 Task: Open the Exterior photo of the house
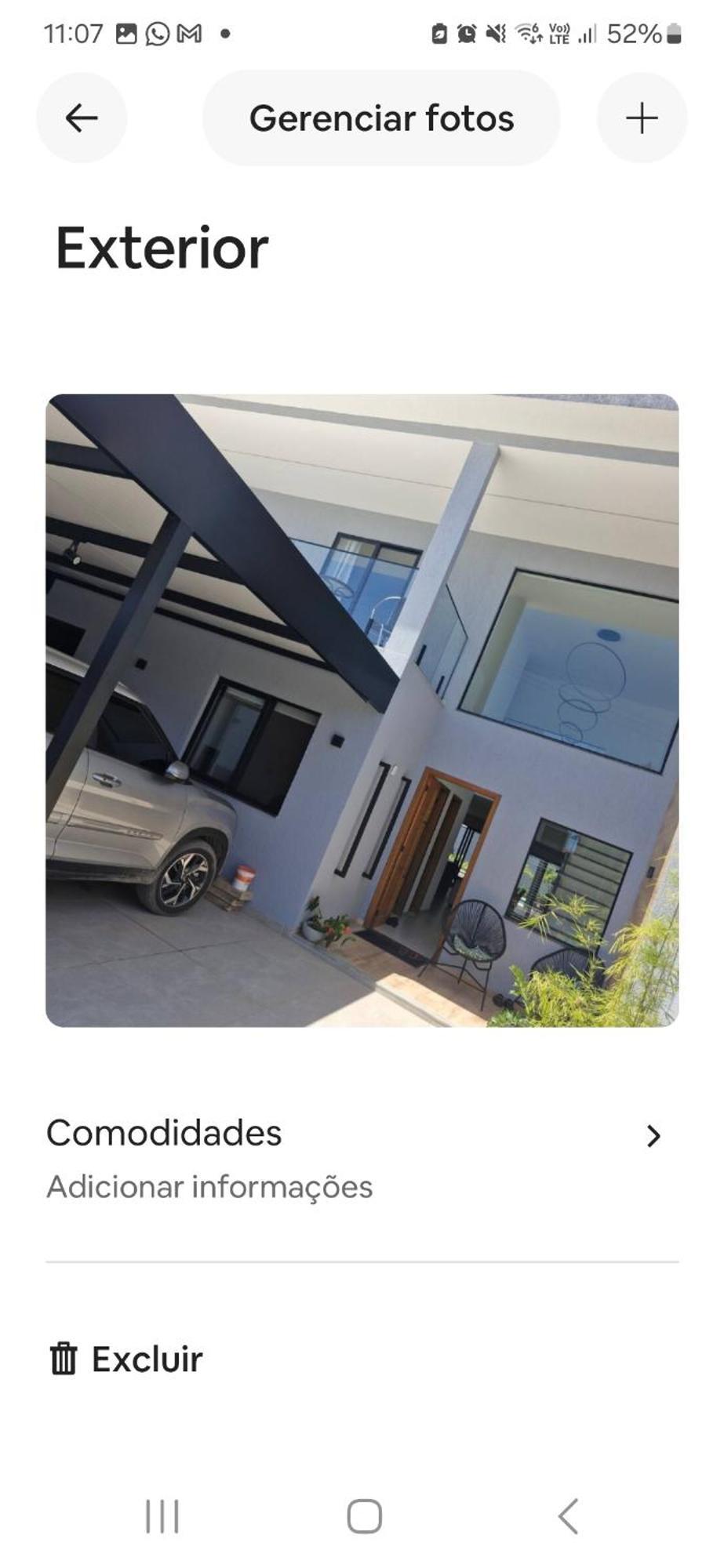pos(362,710)
